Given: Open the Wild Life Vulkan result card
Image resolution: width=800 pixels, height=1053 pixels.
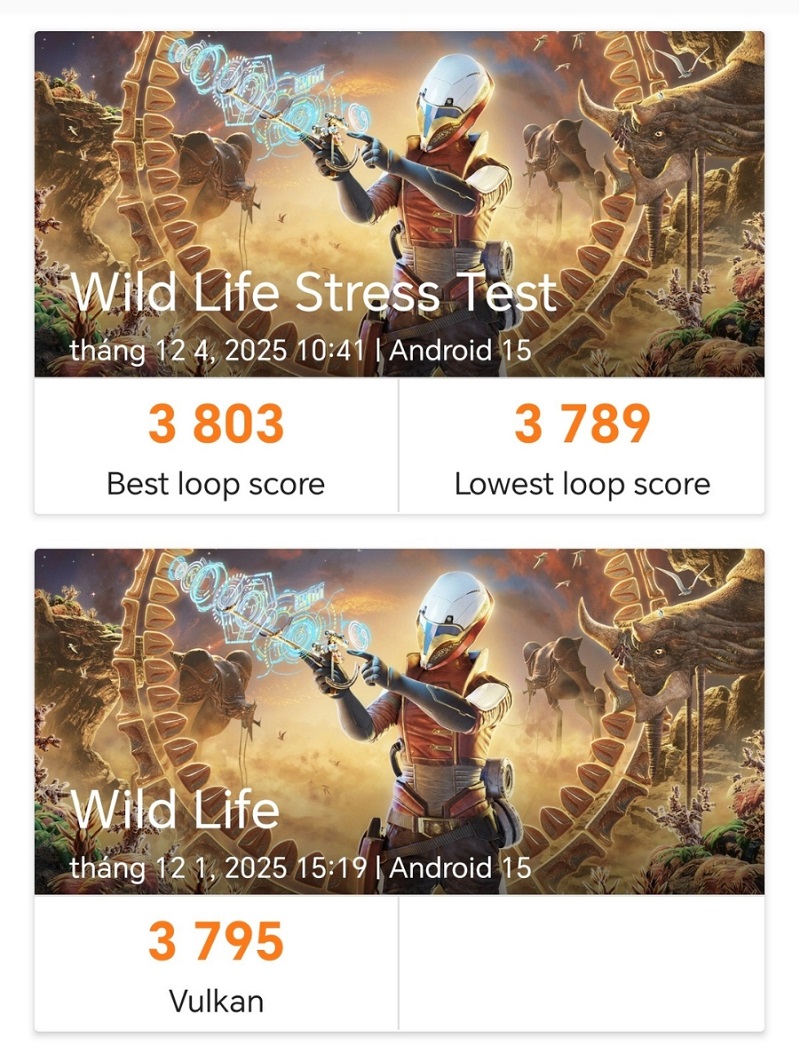Looking at the screenshot, I should pyautogui.click(x=399, y=790).
